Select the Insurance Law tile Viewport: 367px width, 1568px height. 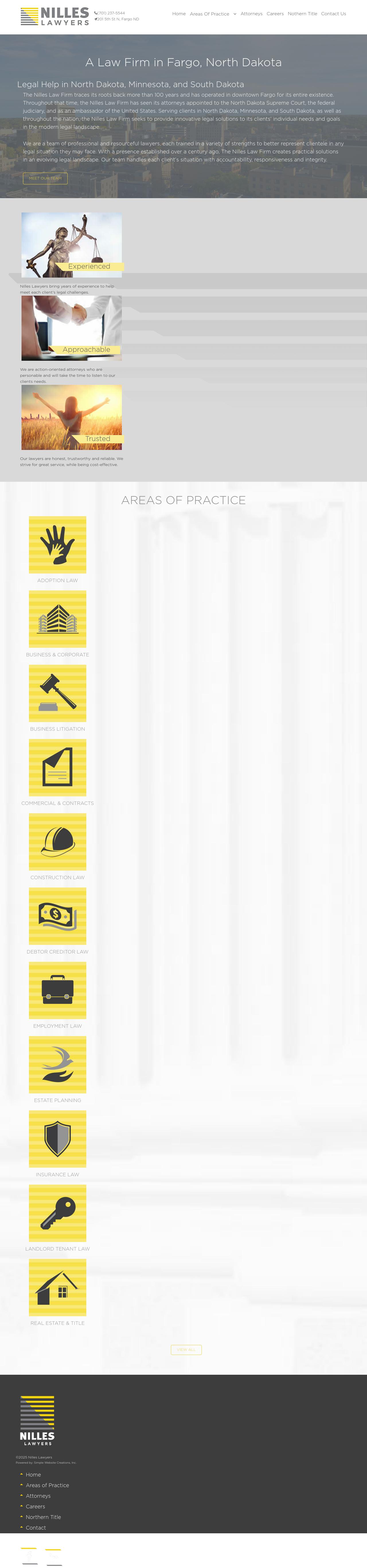(57, 1139)
